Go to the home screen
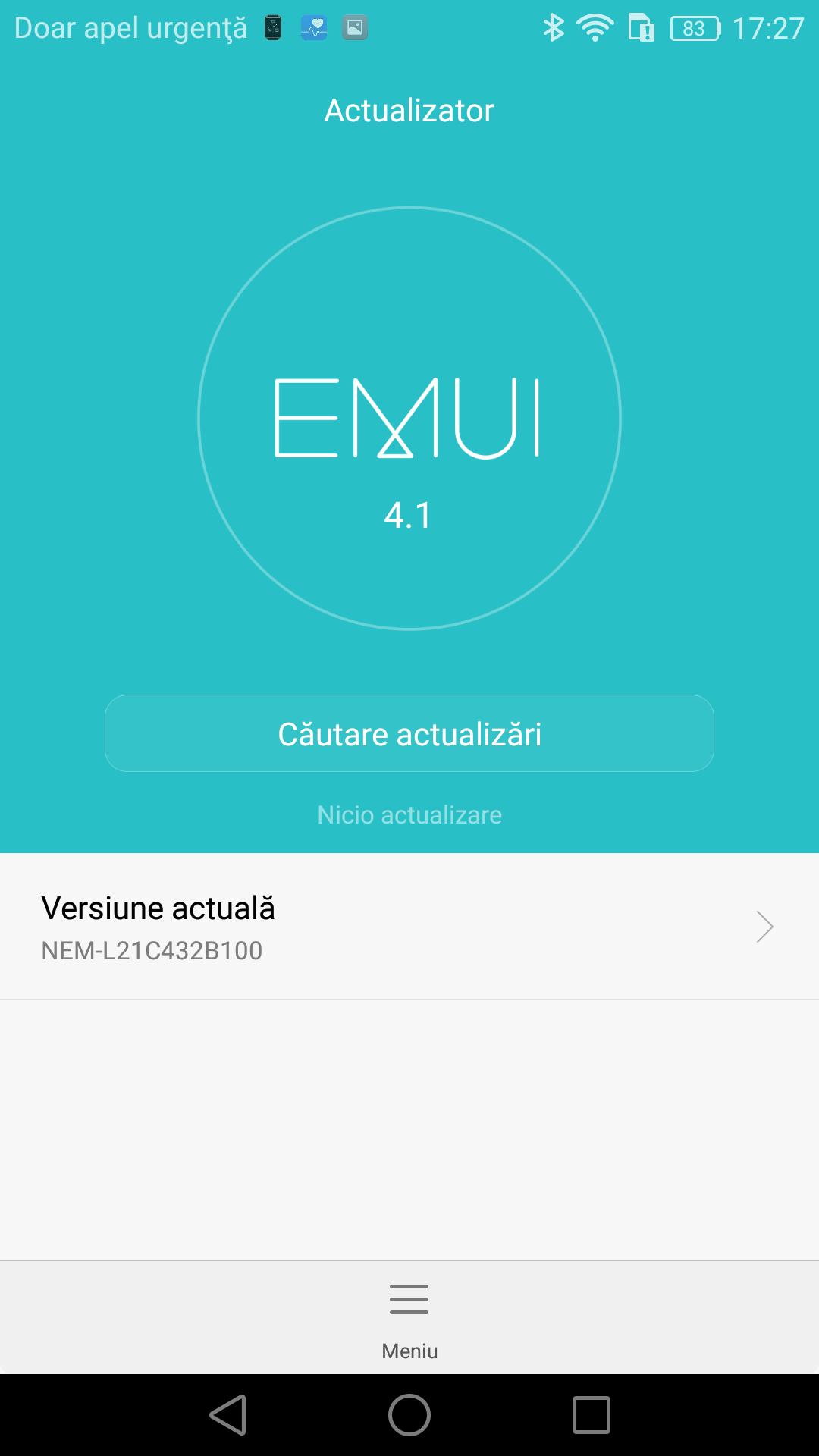The width and height of the screenshot is (819, 1456). click(x=409, y=1415)
